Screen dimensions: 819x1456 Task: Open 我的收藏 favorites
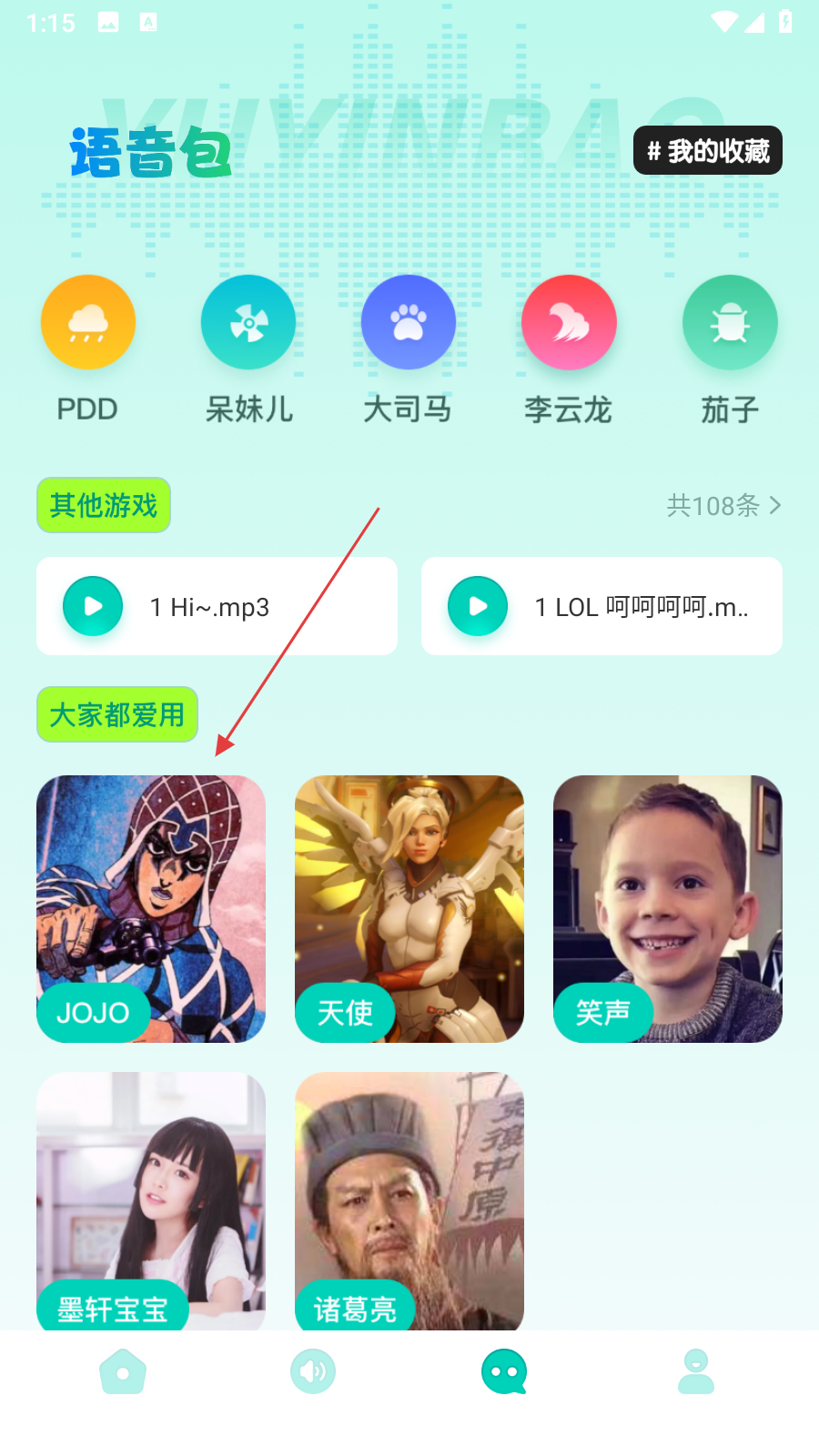pyautogui.click(x=707, y=151)
